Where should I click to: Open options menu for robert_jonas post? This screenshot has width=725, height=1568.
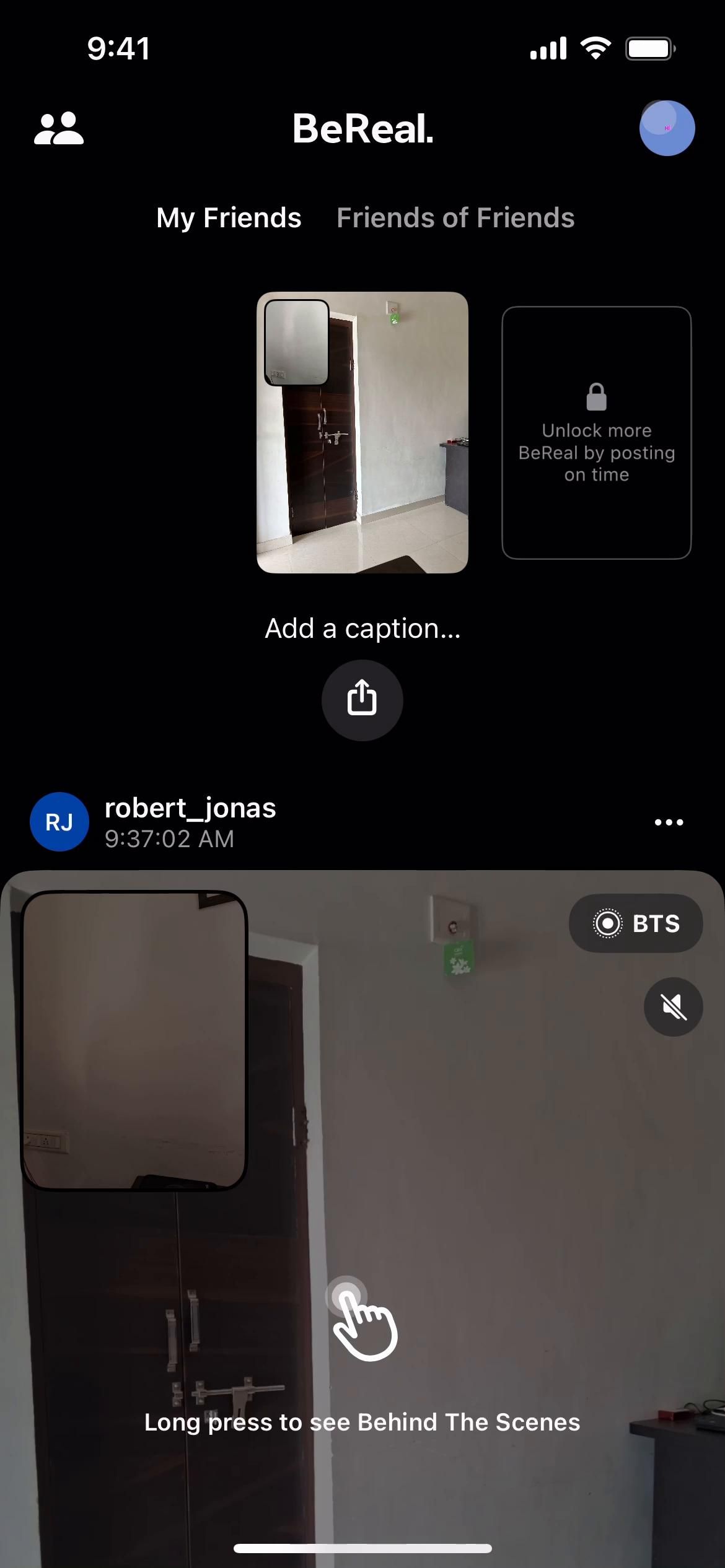669,822
